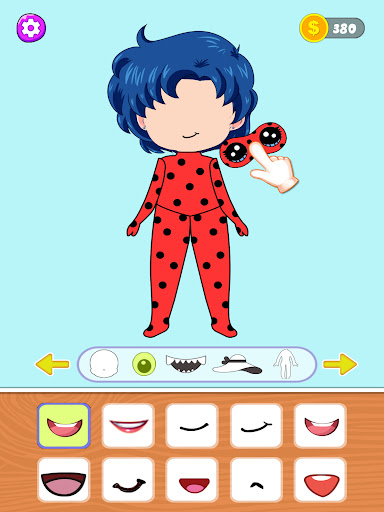384x512 pixels.
Task: Choose the highlighted pink open smile mouth
Action: (64, 426)
